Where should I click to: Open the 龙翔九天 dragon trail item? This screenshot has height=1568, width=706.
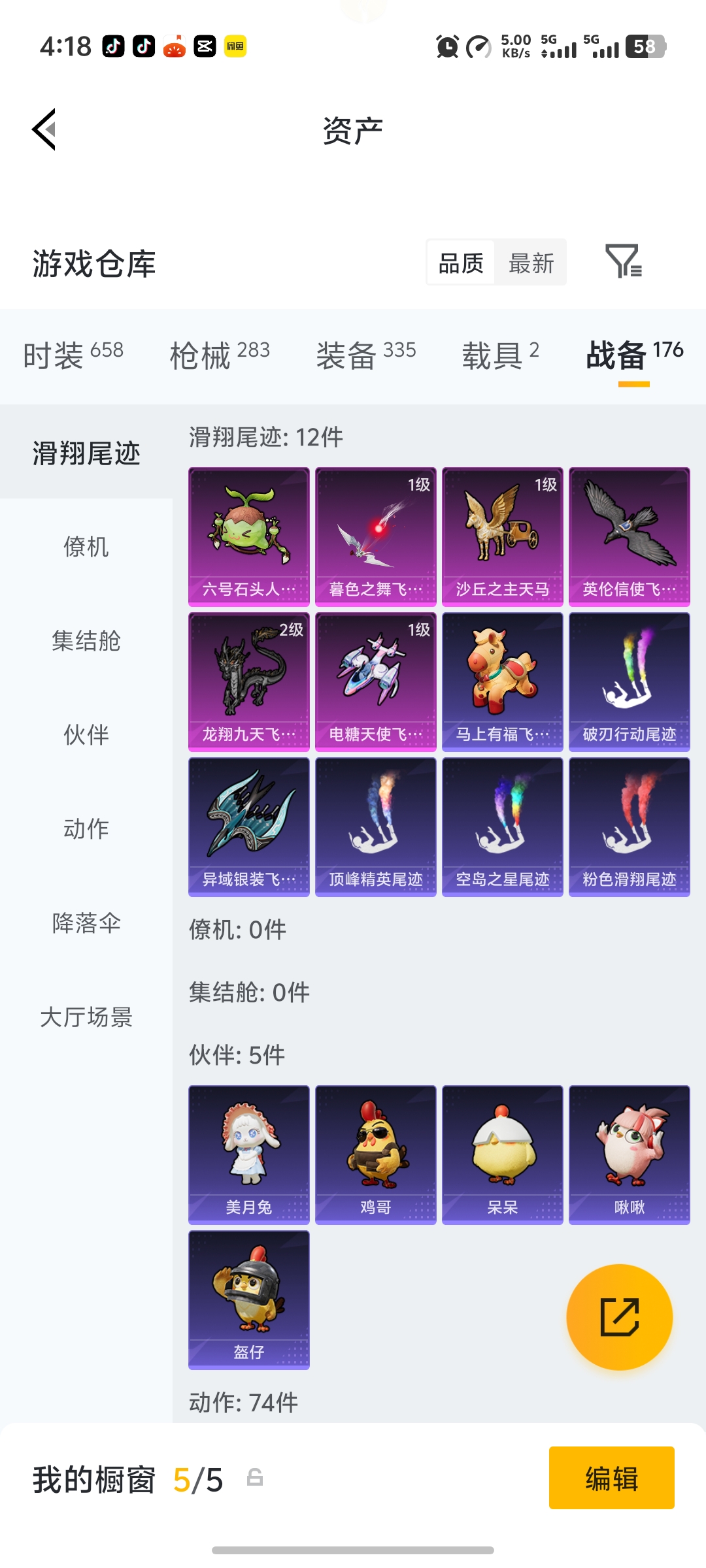coord(248,681)
